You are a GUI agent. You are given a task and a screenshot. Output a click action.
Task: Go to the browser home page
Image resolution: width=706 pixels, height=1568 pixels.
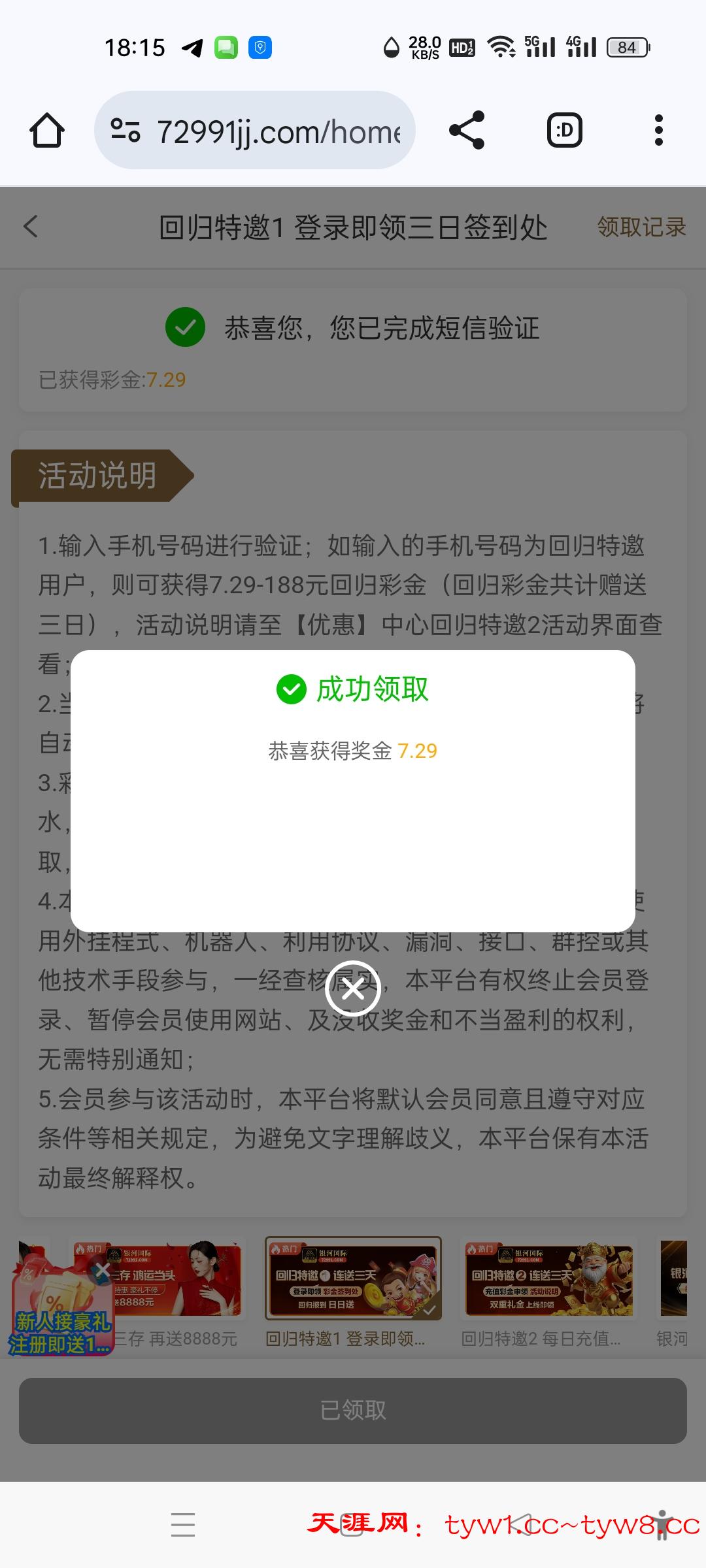47,131
